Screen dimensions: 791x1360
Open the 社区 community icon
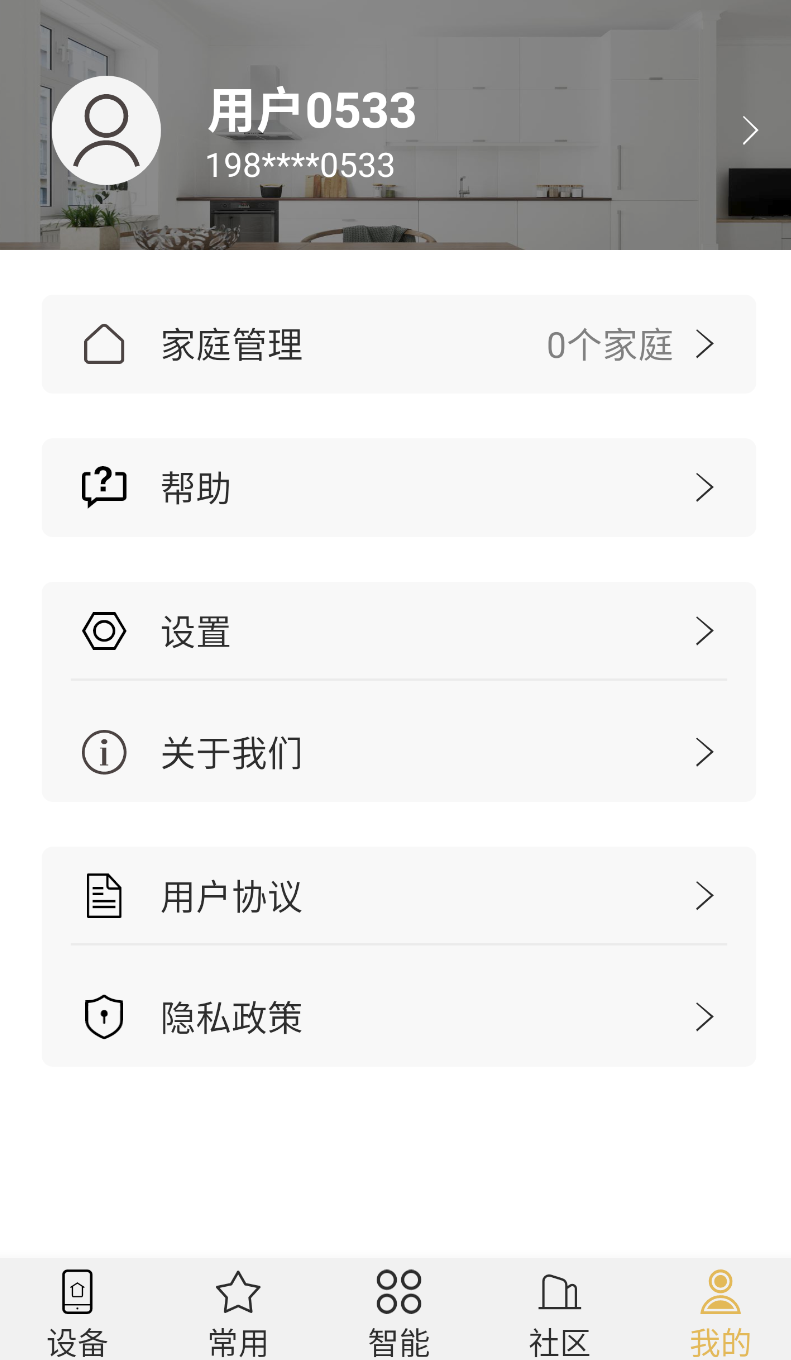point(559,1292)
